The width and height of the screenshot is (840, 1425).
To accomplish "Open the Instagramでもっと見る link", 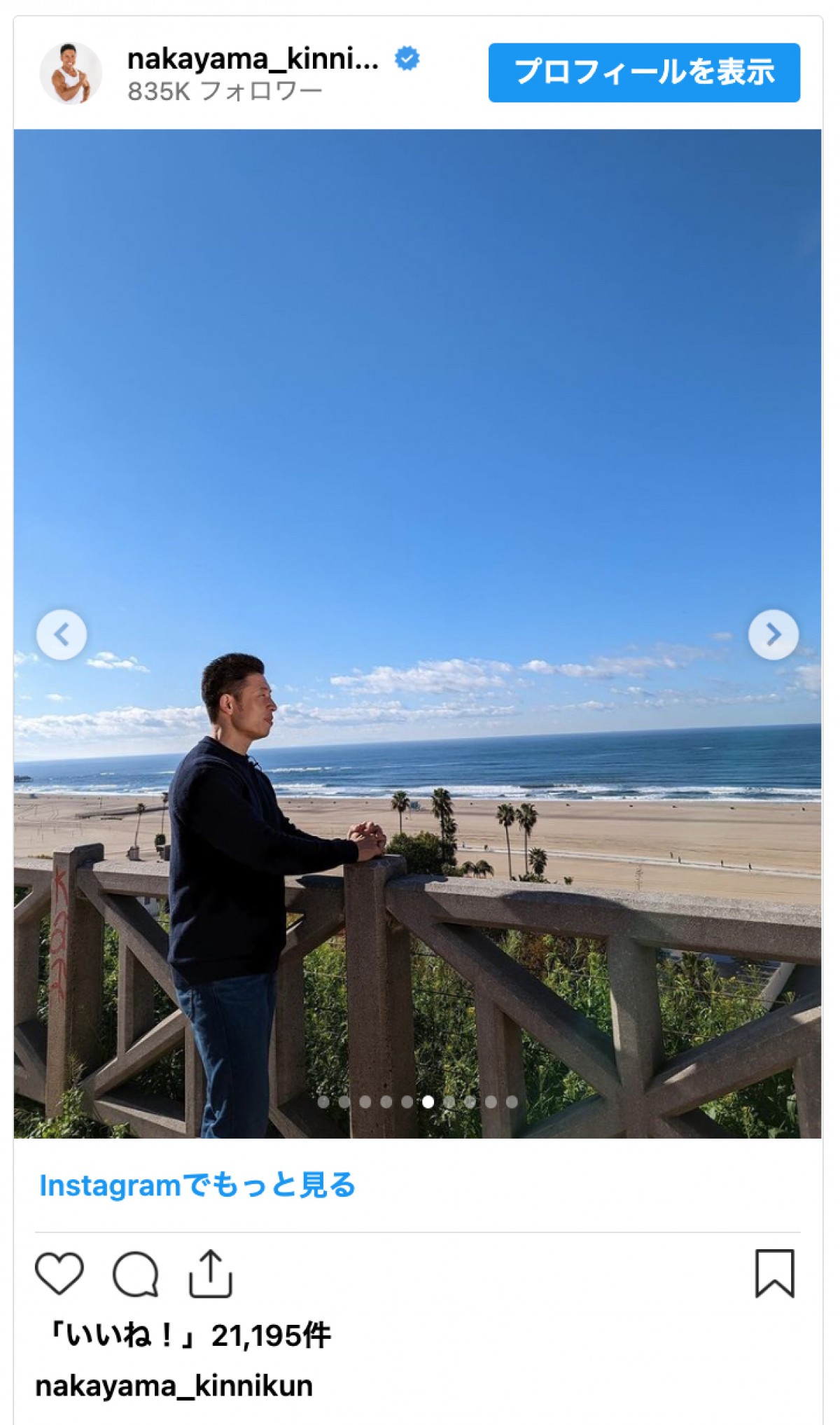I will click(197, 1185).
